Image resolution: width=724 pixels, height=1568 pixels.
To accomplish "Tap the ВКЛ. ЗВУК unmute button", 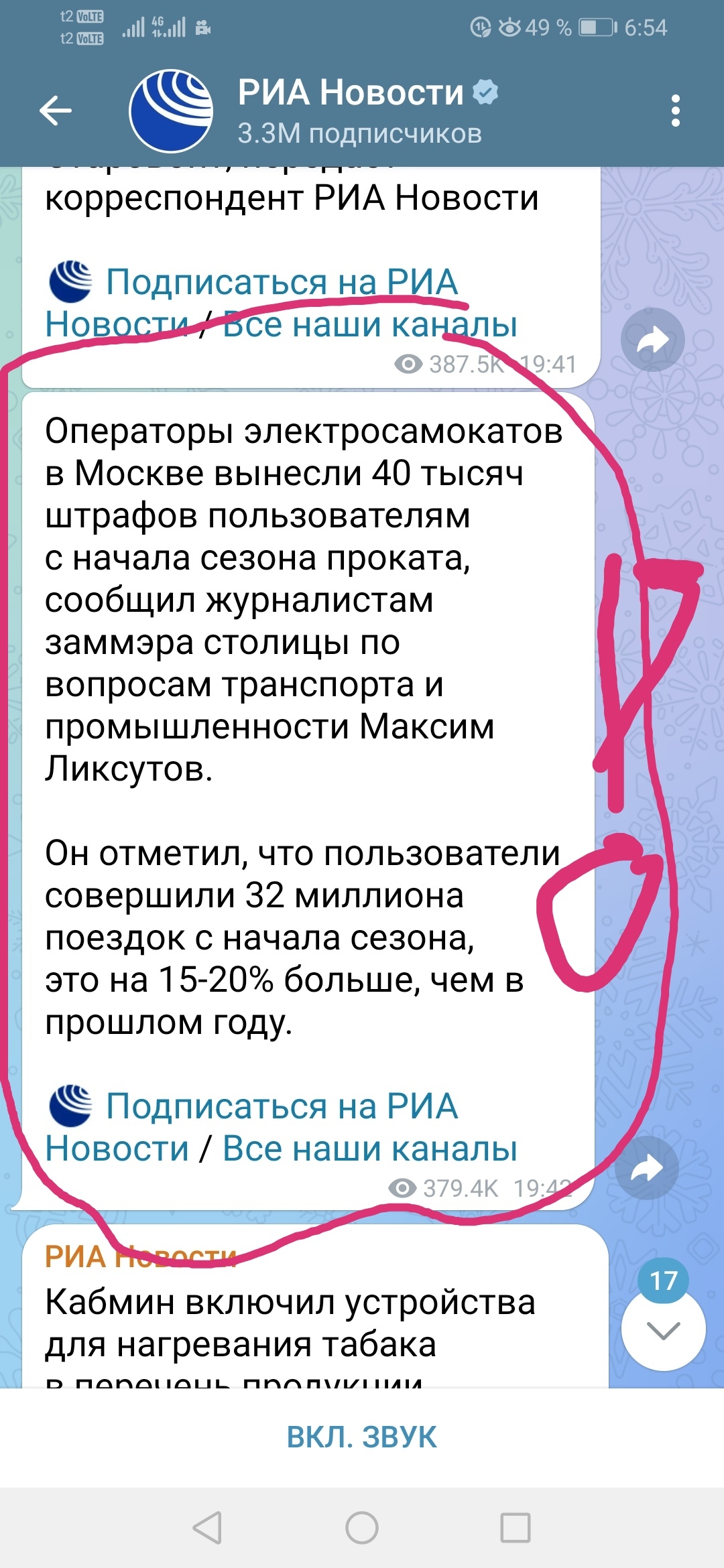I will coord(362,1437).
